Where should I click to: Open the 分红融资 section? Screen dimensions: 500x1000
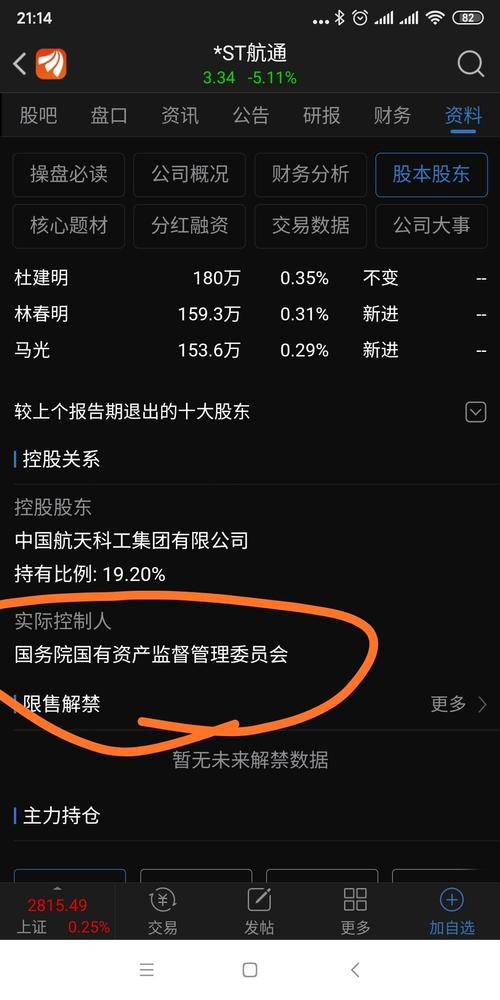coord(189,226)
